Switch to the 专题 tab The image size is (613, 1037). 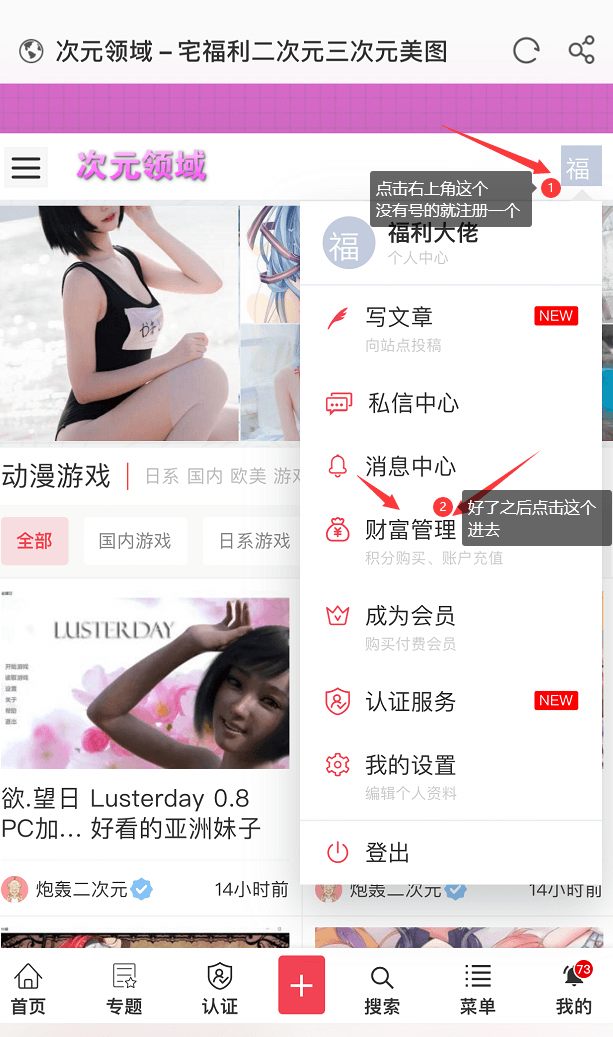(124, 988)
